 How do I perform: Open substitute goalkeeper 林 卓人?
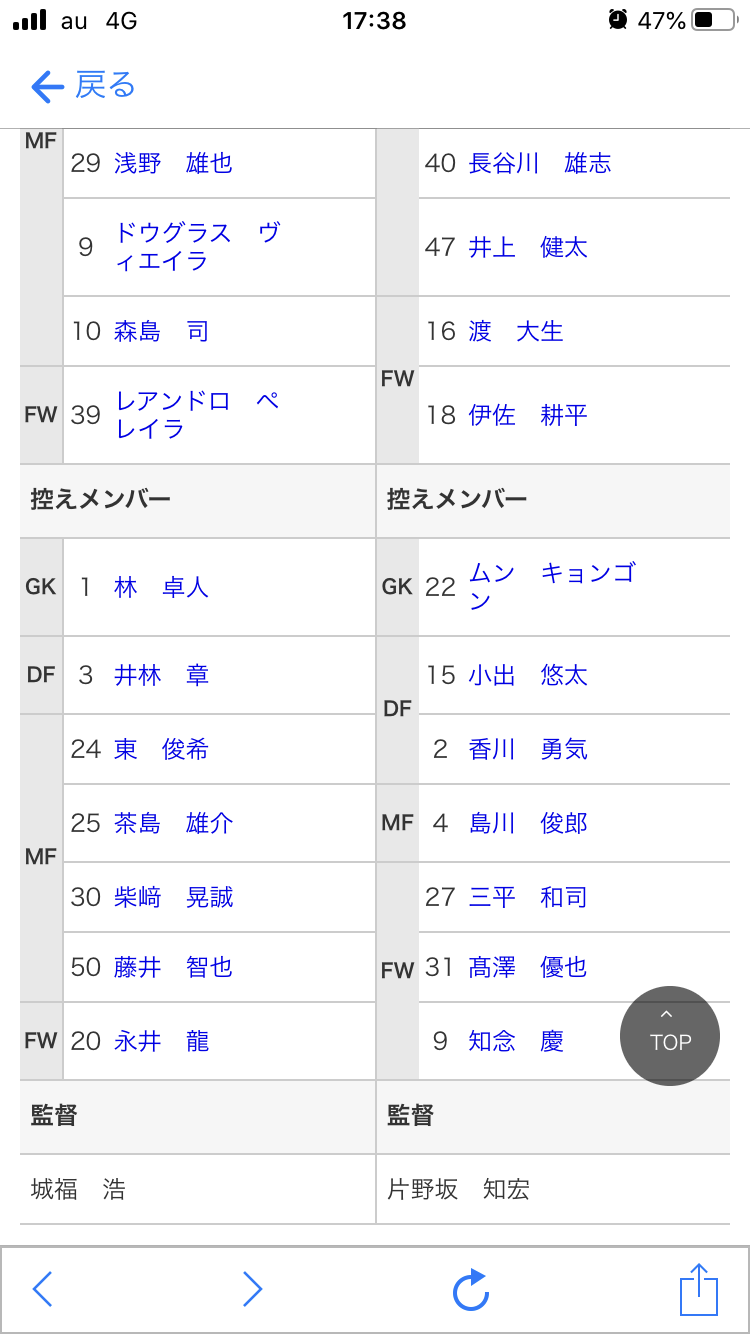click(x=161, y=588)
